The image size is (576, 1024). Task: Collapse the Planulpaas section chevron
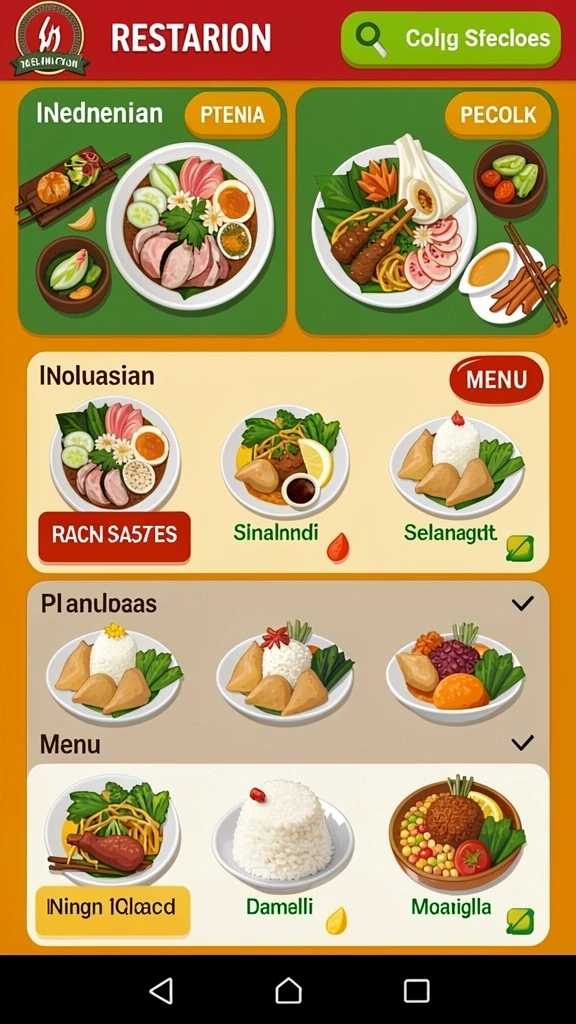pos(522,603)
